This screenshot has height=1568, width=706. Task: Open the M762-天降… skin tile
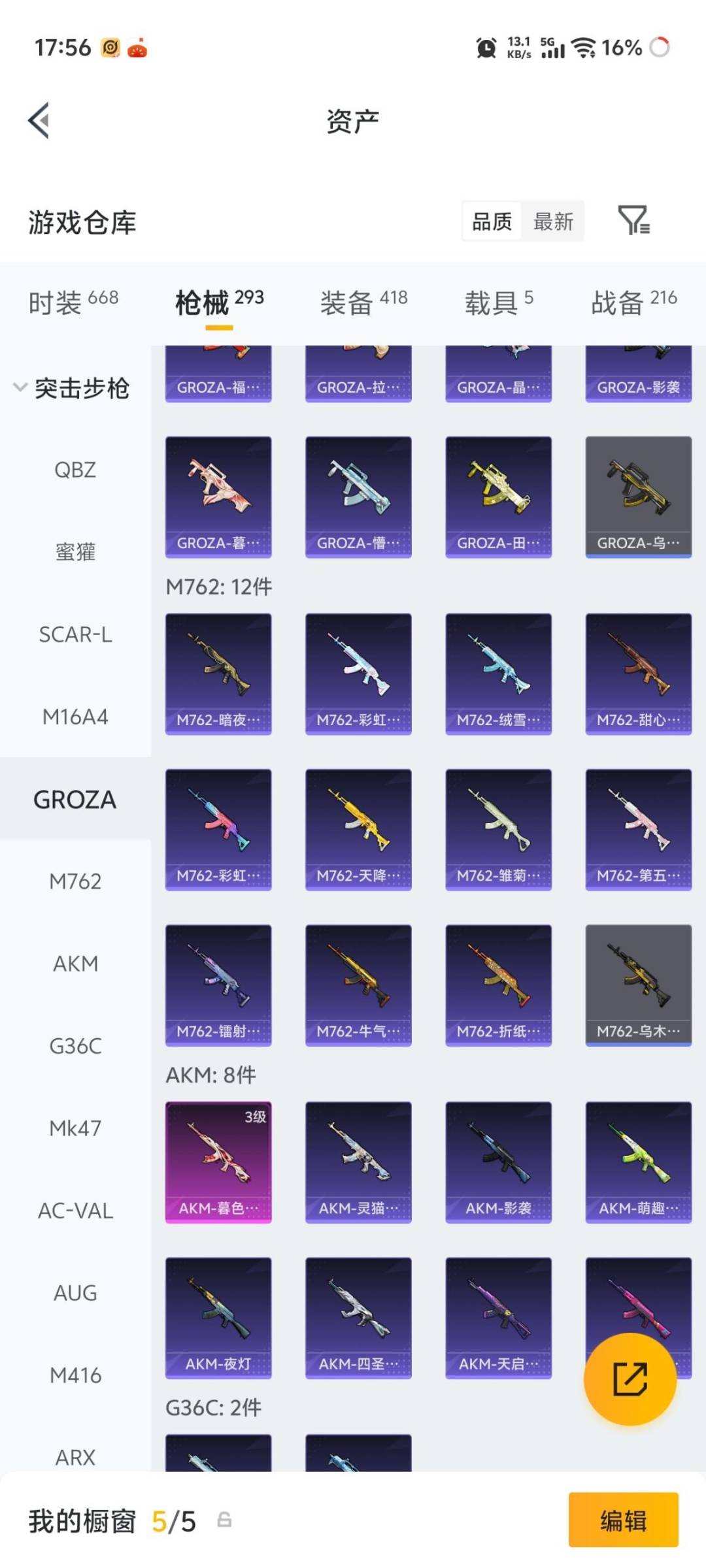pos(358,830)
